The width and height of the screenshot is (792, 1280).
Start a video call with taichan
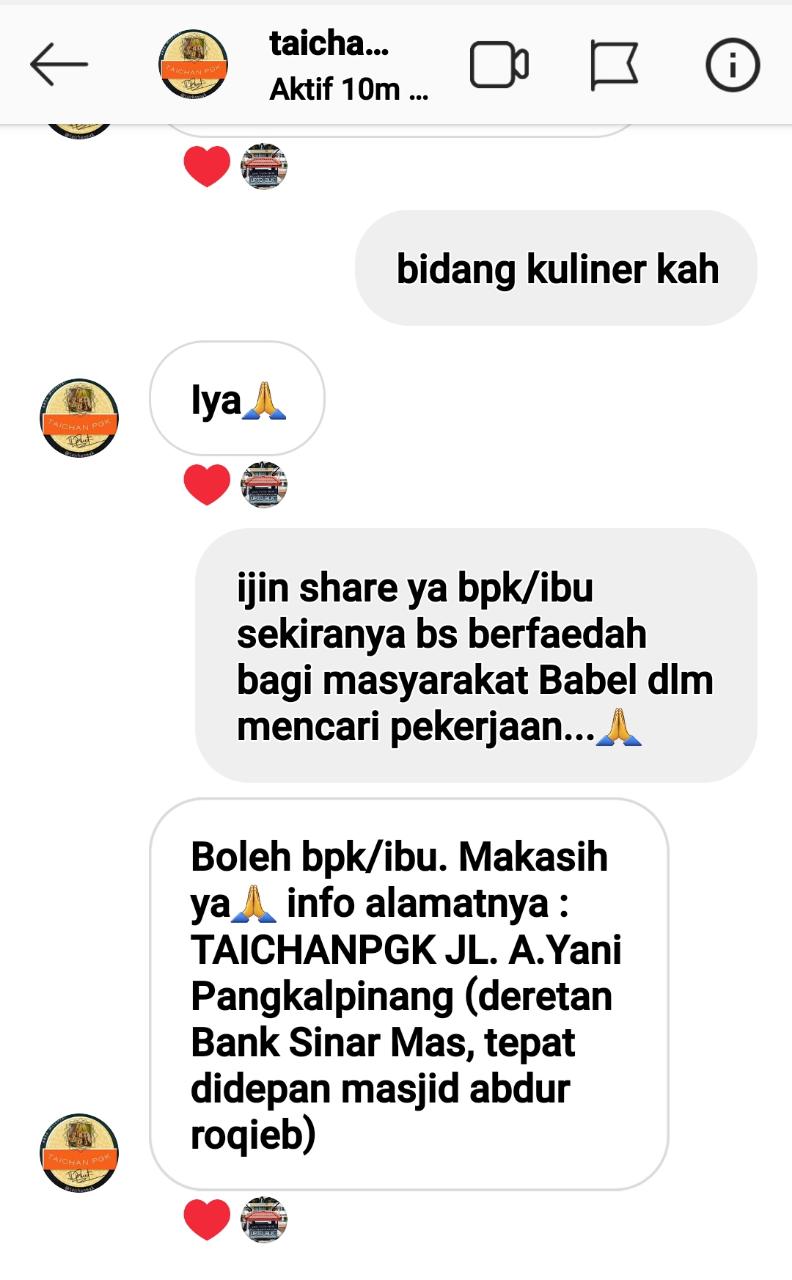[498, 66]
